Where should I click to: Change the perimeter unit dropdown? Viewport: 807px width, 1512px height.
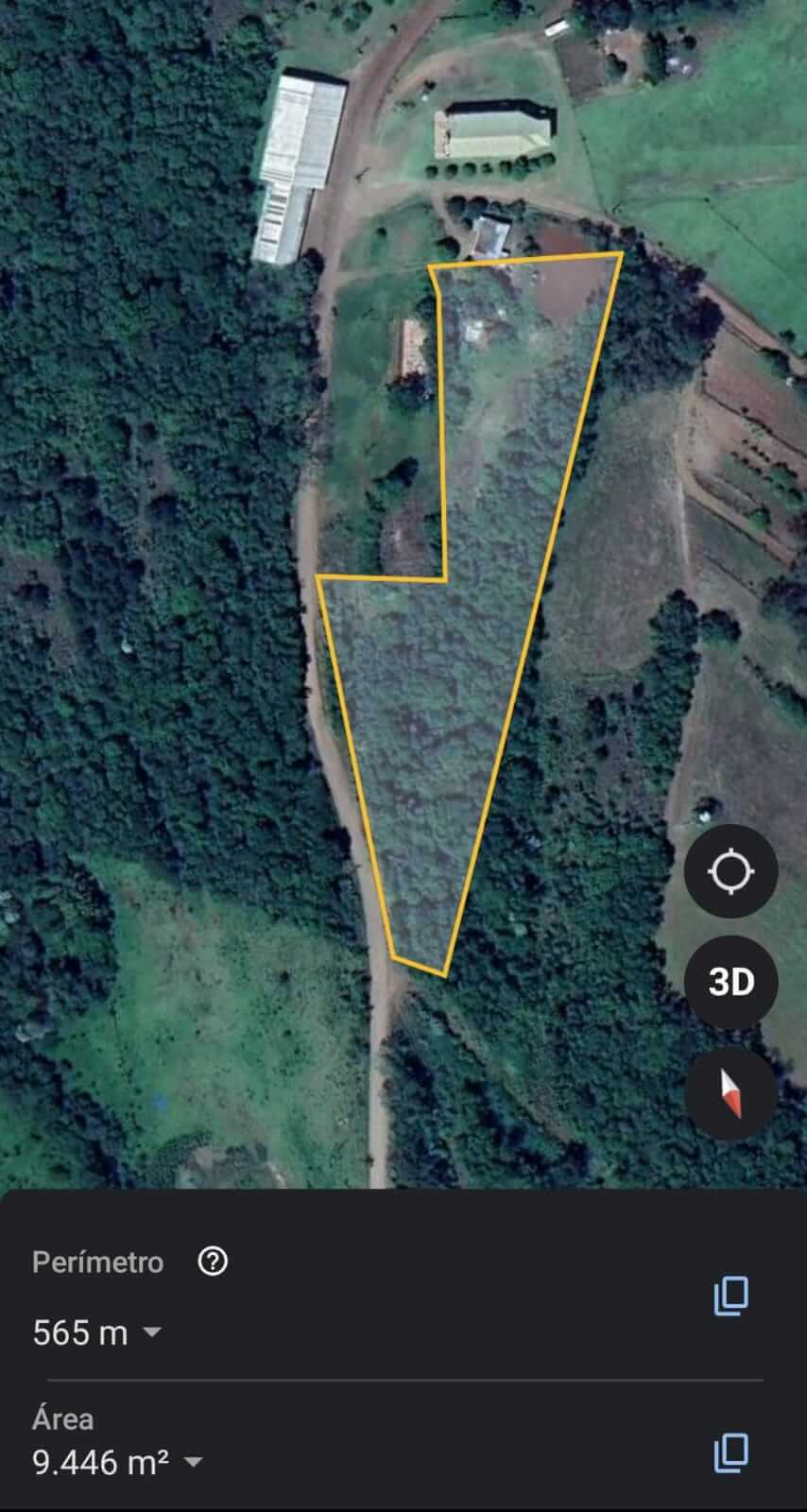pos(151,1332)
